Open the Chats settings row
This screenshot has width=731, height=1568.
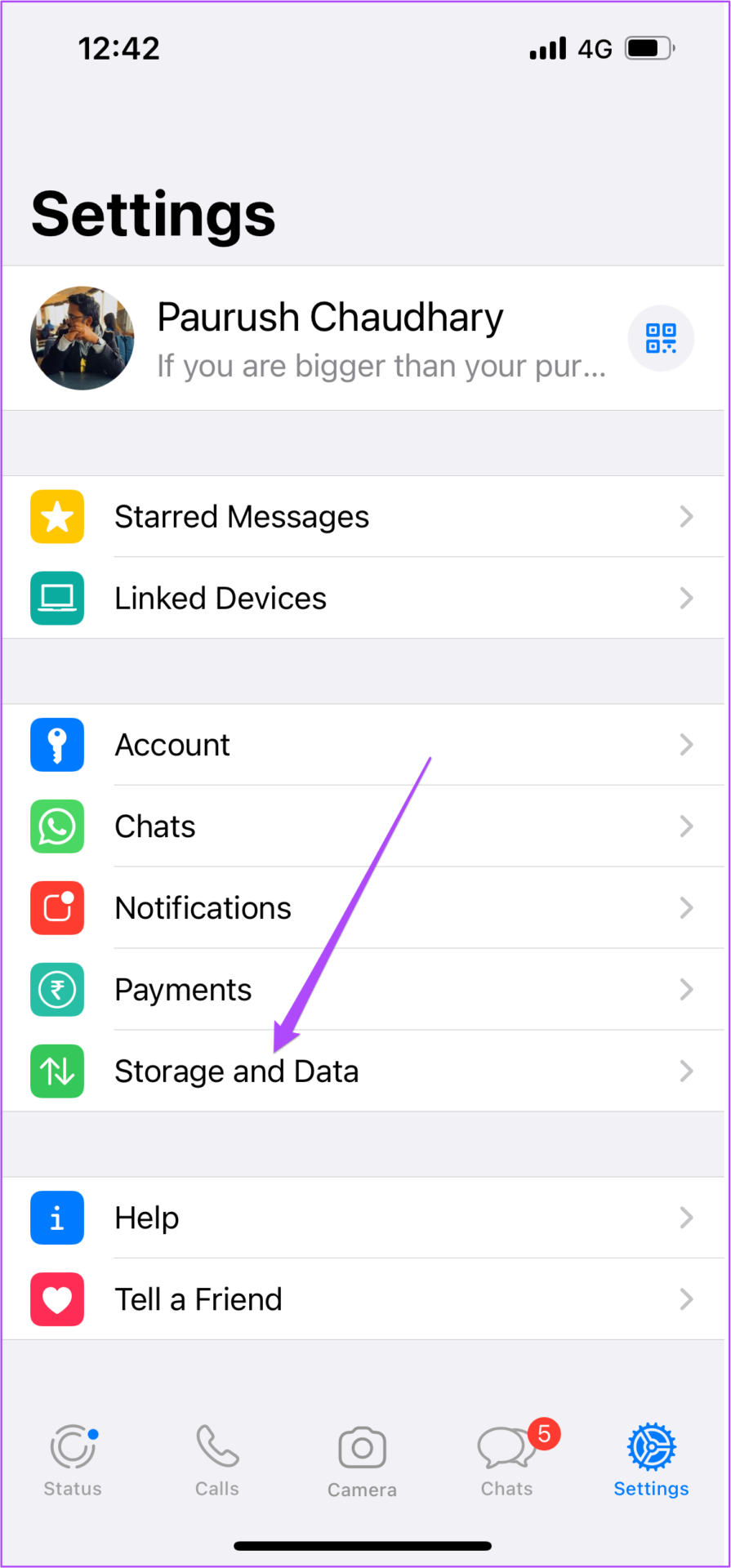click(363, 826)
